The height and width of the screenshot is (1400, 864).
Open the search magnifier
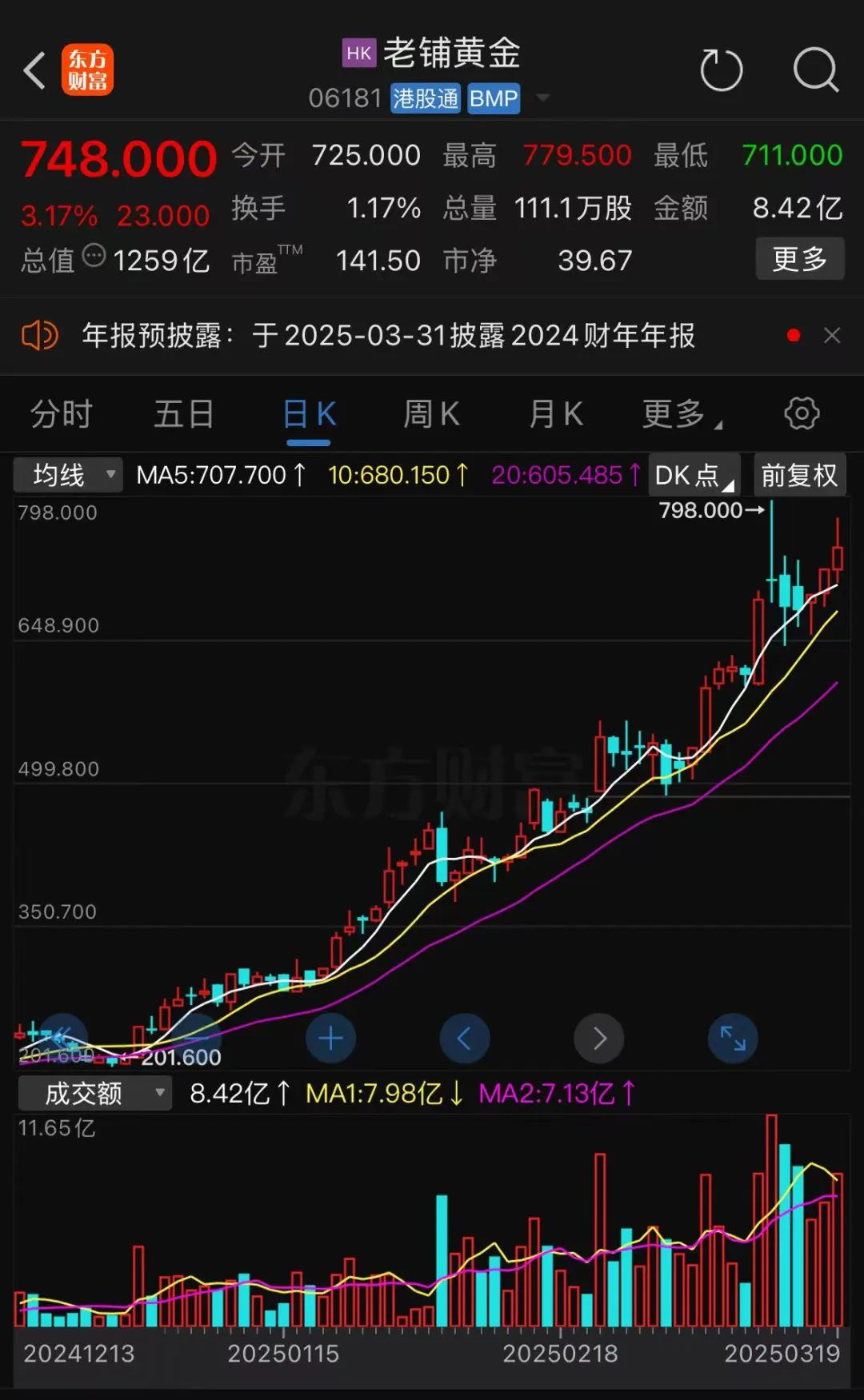pos(815,70)
